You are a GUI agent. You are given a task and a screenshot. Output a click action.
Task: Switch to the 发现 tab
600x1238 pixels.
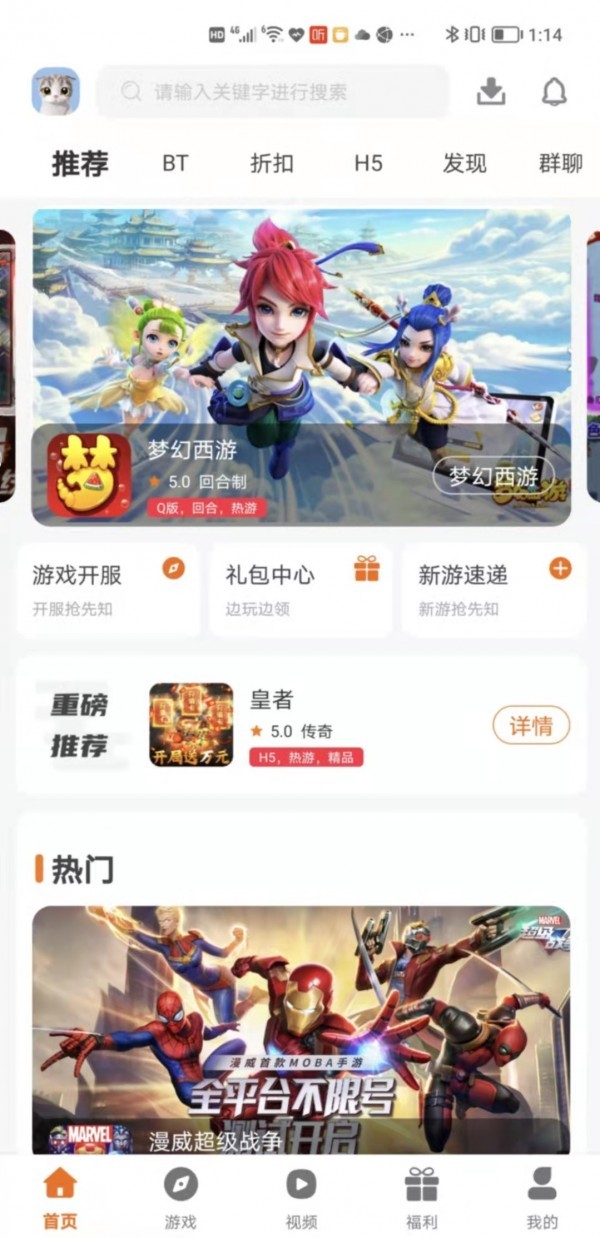click(465, 163)
